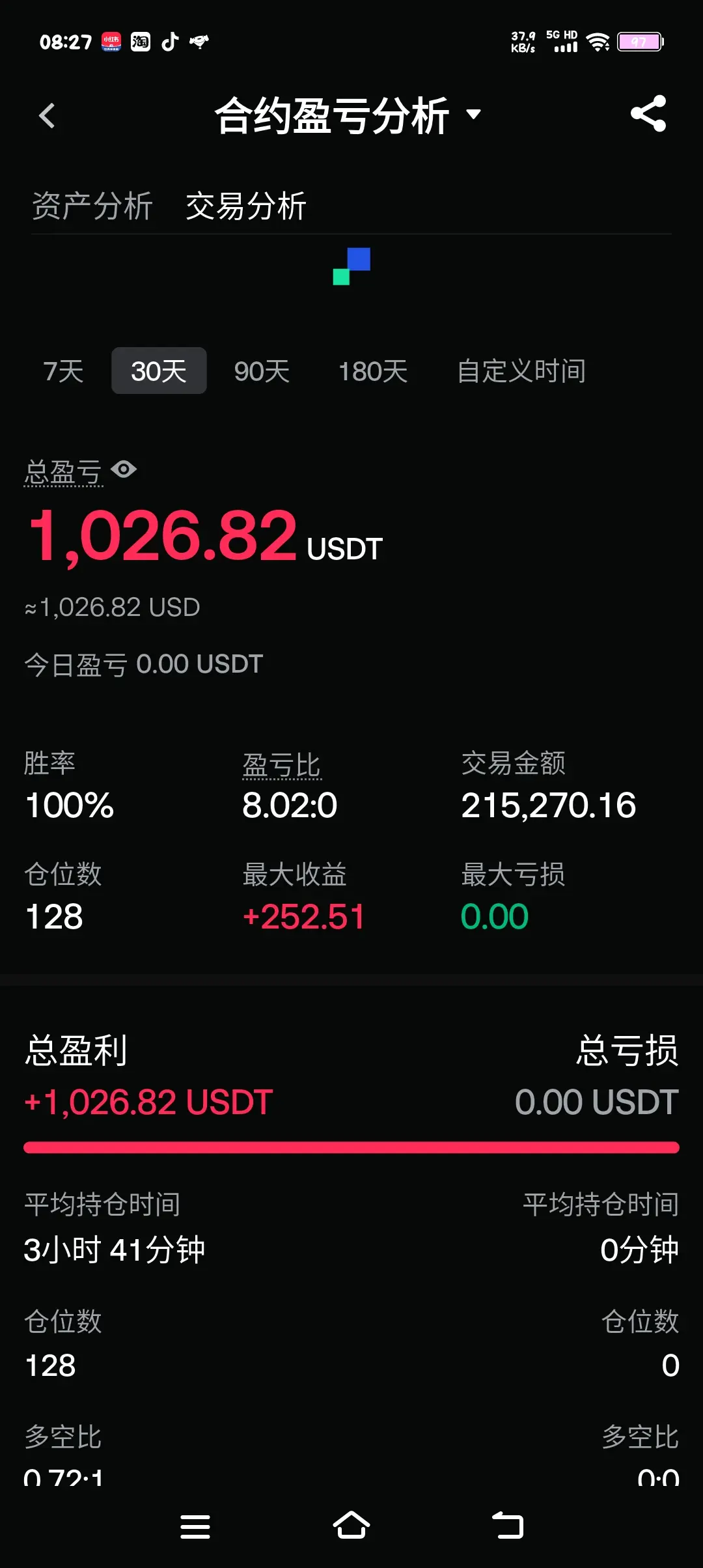Tap 总盈亏 label for its explanation

(x=63, y=472)
